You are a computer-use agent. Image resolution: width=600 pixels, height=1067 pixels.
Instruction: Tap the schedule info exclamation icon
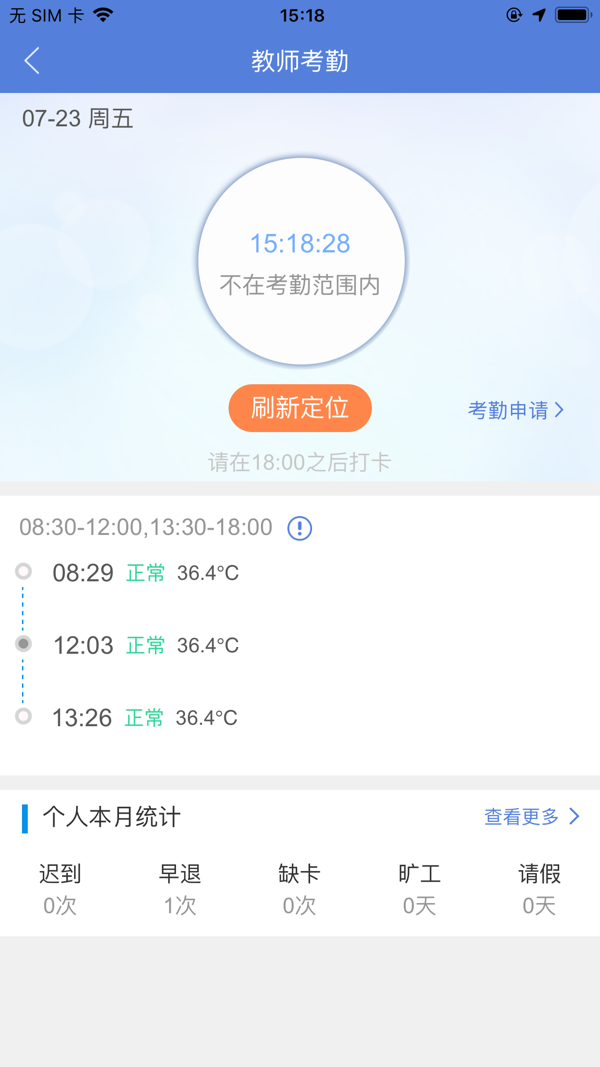tap(300, 528)
